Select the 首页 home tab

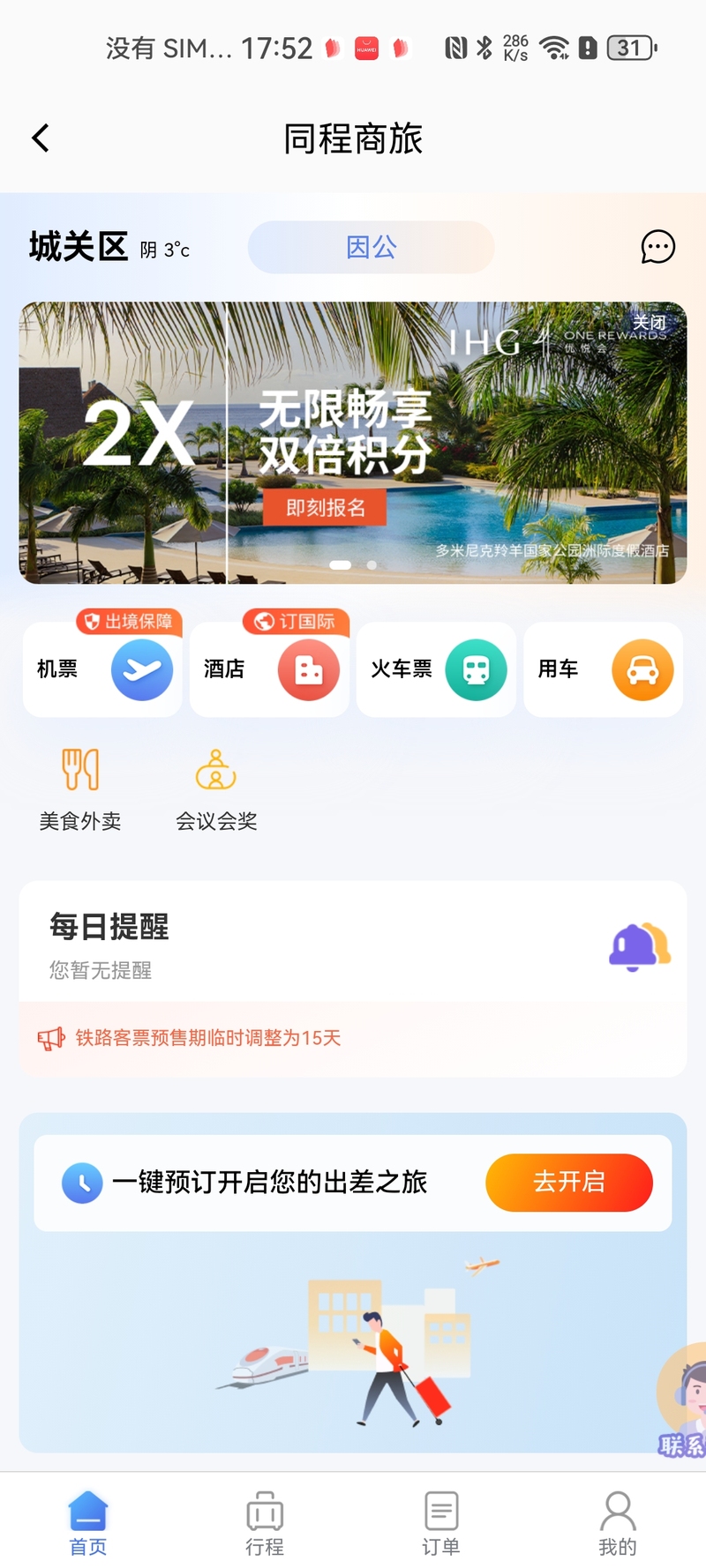[88, 1523]
